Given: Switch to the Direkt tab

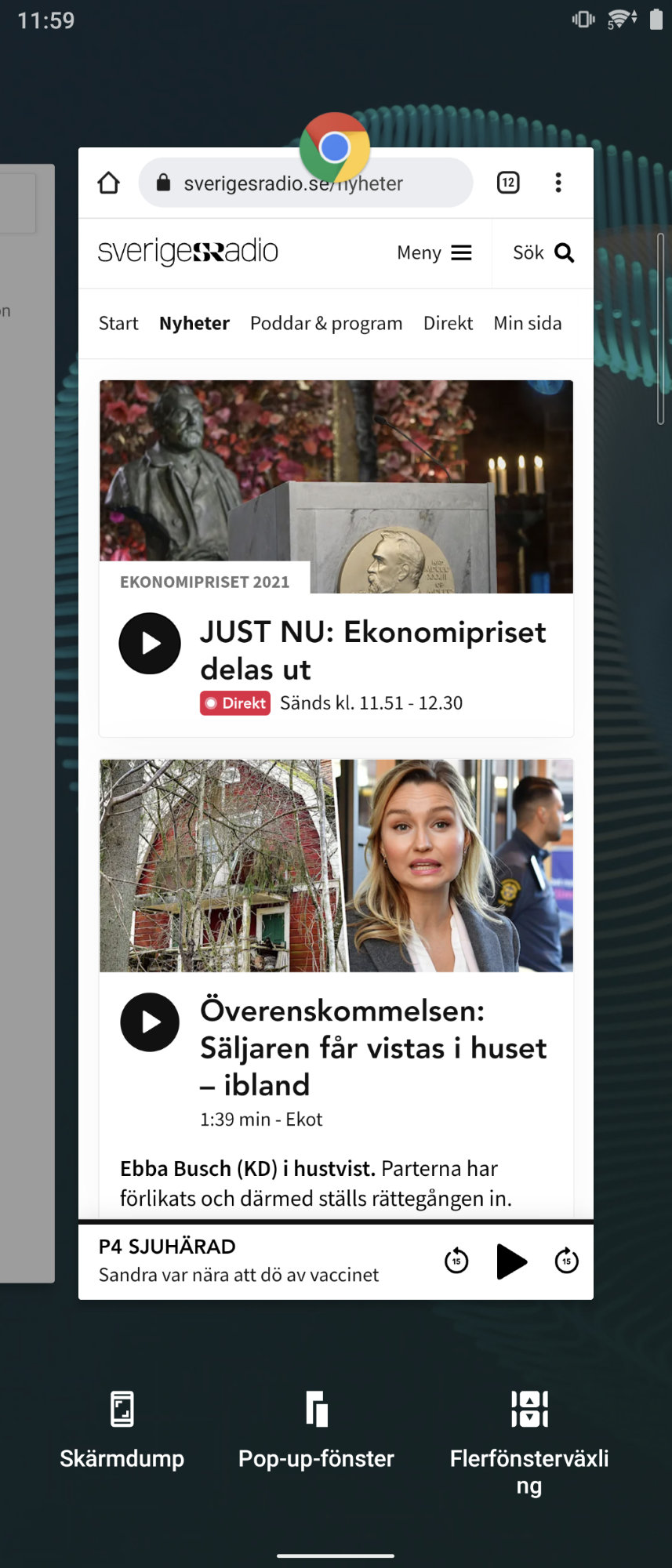Looking at the screenshot, I should coord(448,323).
